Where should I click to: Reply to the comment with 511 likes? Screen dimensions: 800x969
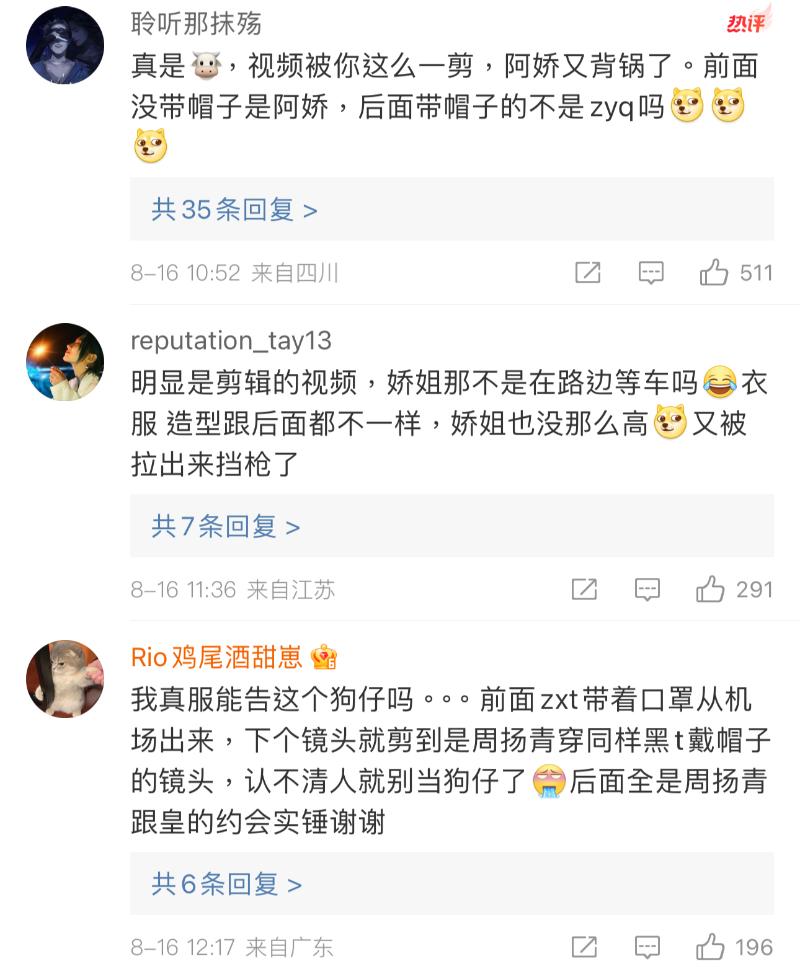(651, 272)
